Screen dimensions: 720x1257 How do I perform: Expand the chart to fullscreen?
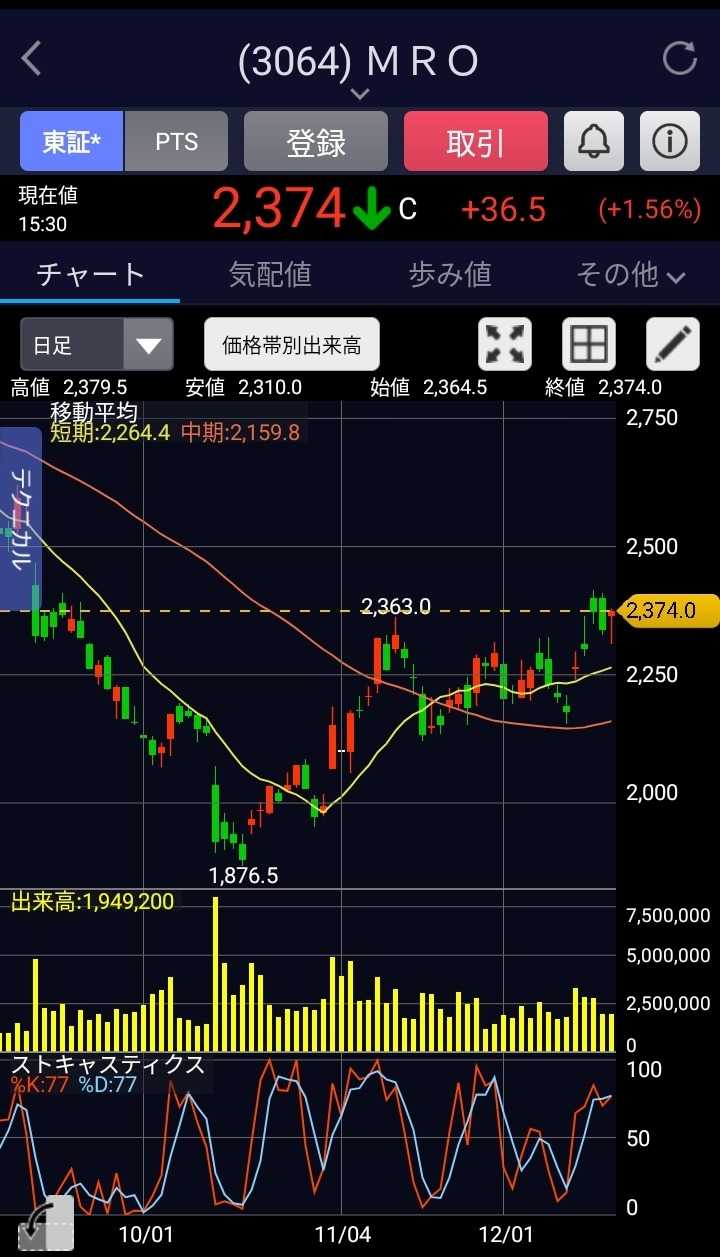505,345
